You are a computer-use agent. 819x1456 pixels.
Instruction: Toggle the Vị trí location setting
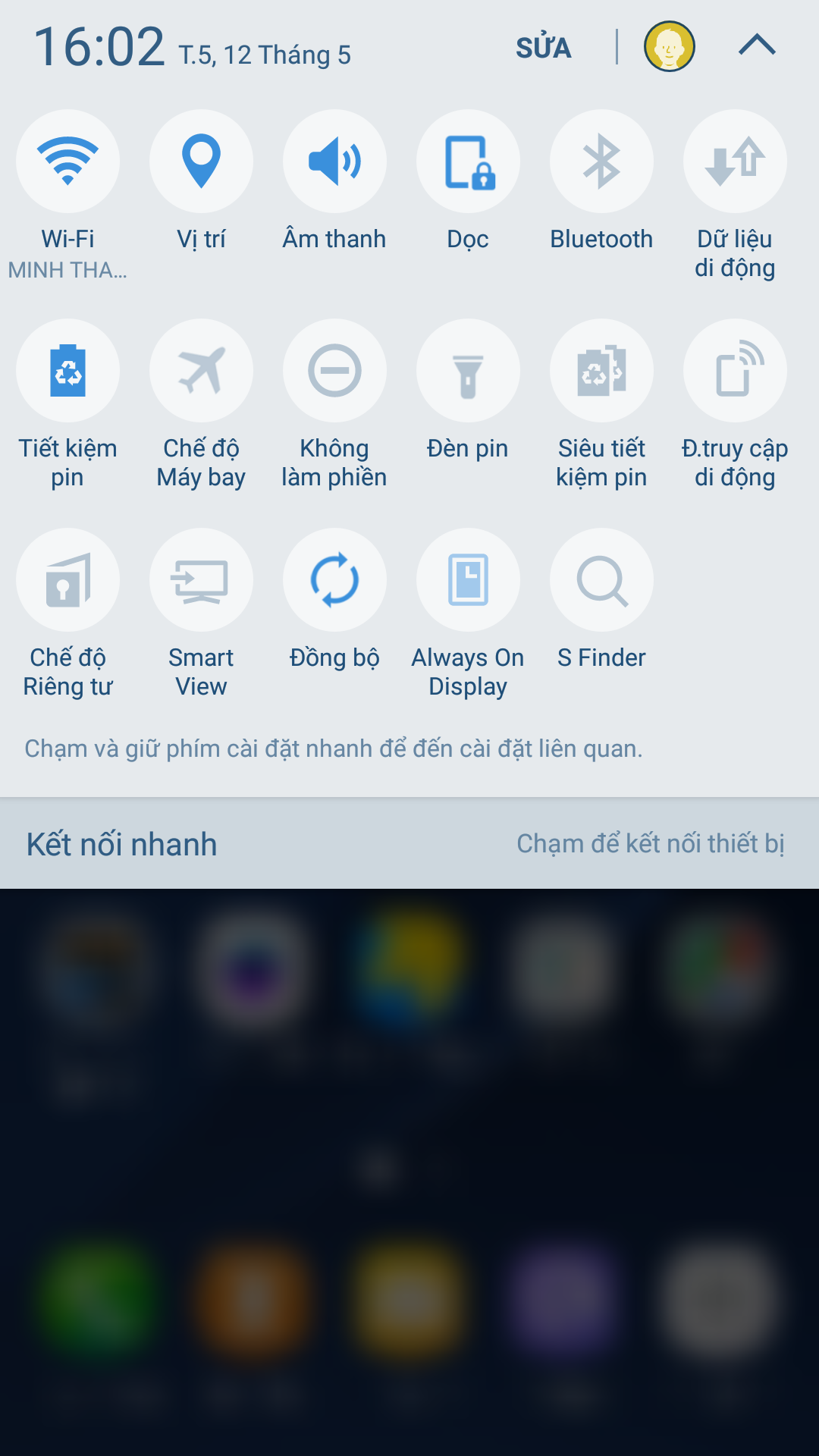click(201, 162)
